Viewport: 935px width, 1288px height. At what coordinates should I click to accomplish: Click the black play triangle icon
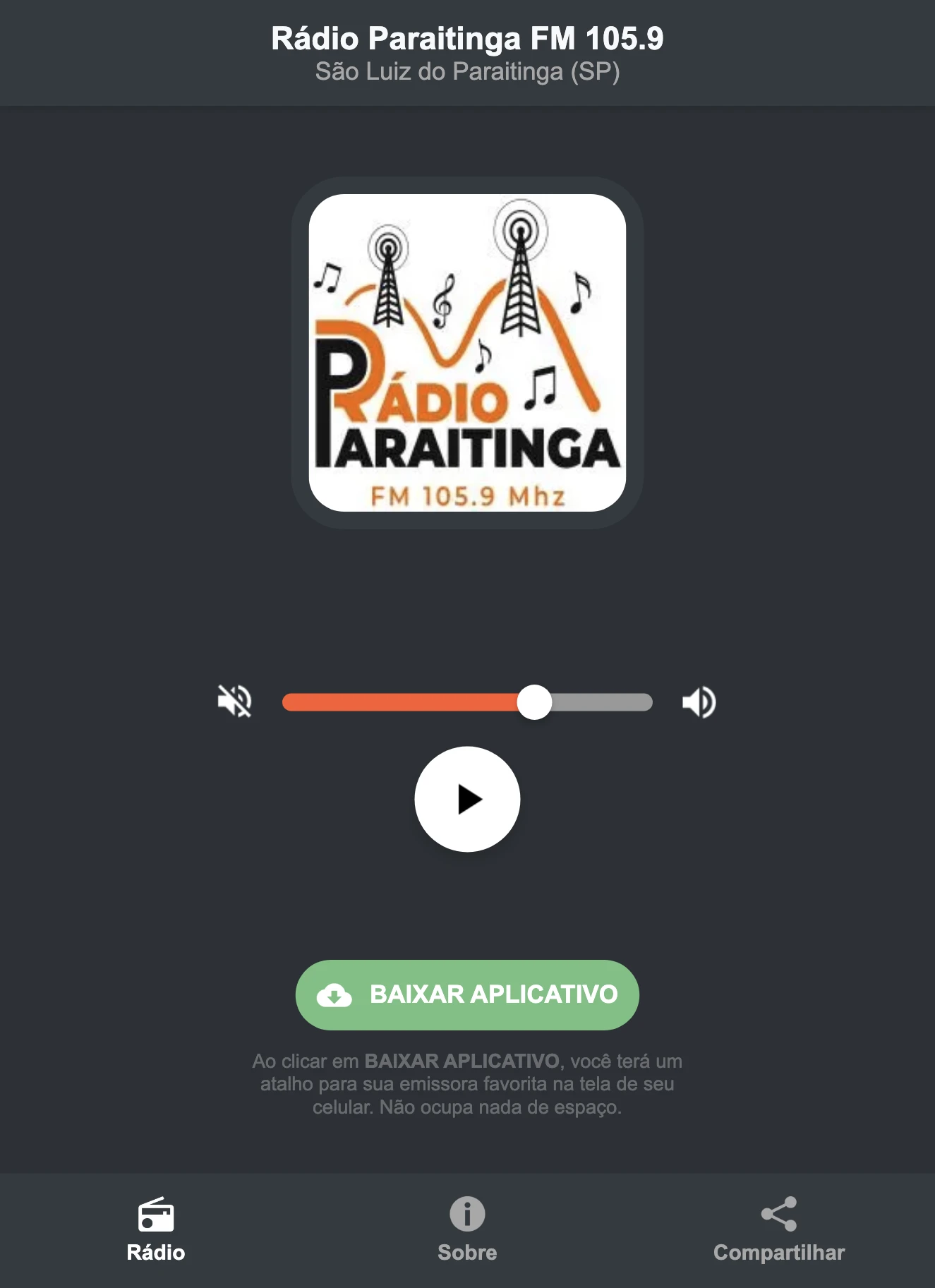[x=471, y=798]
